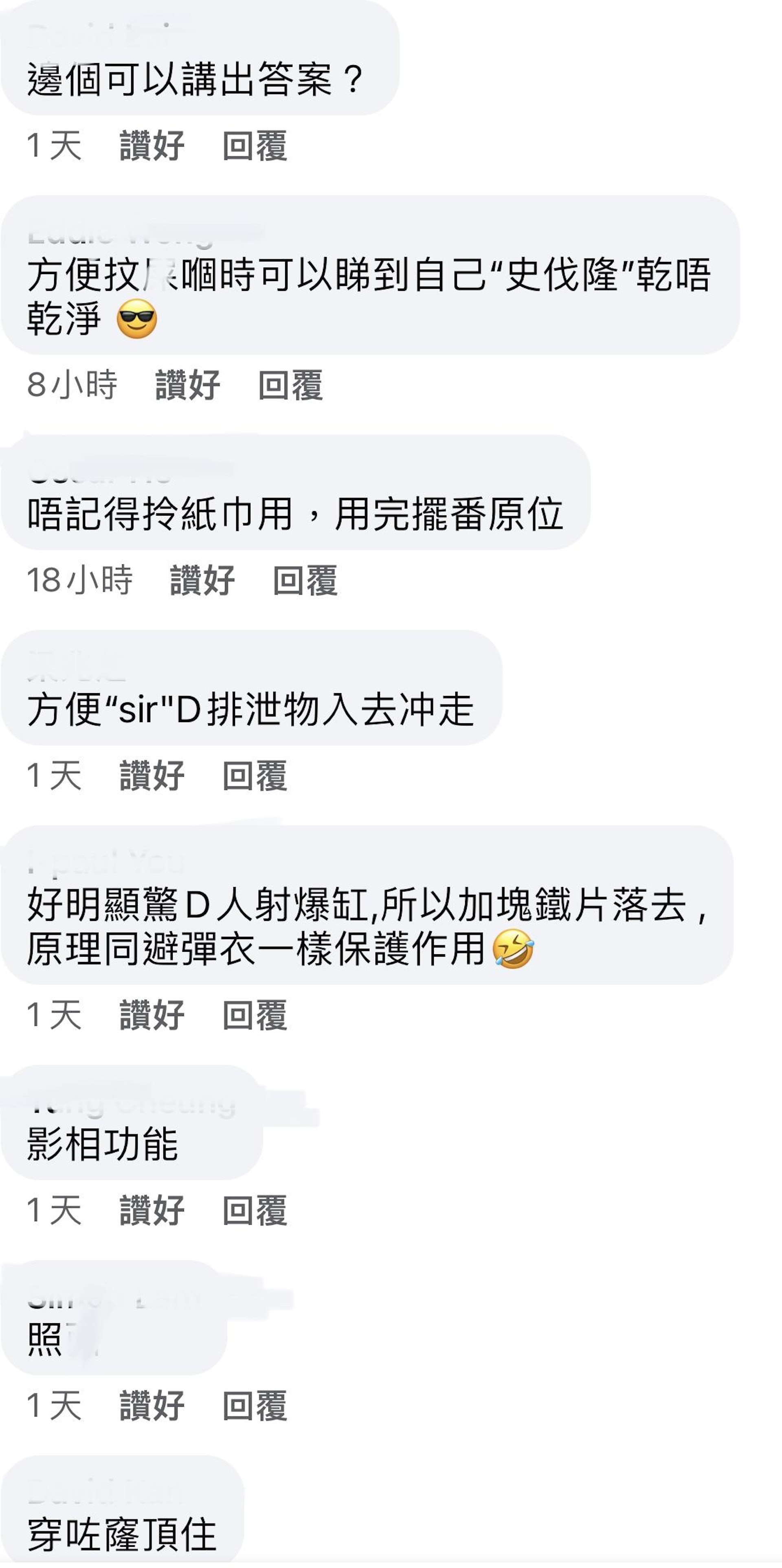Reply to the comment 唔記得拎紙巾用
This screenshot has height=1568, width=782.
click(x=305, y=580)
